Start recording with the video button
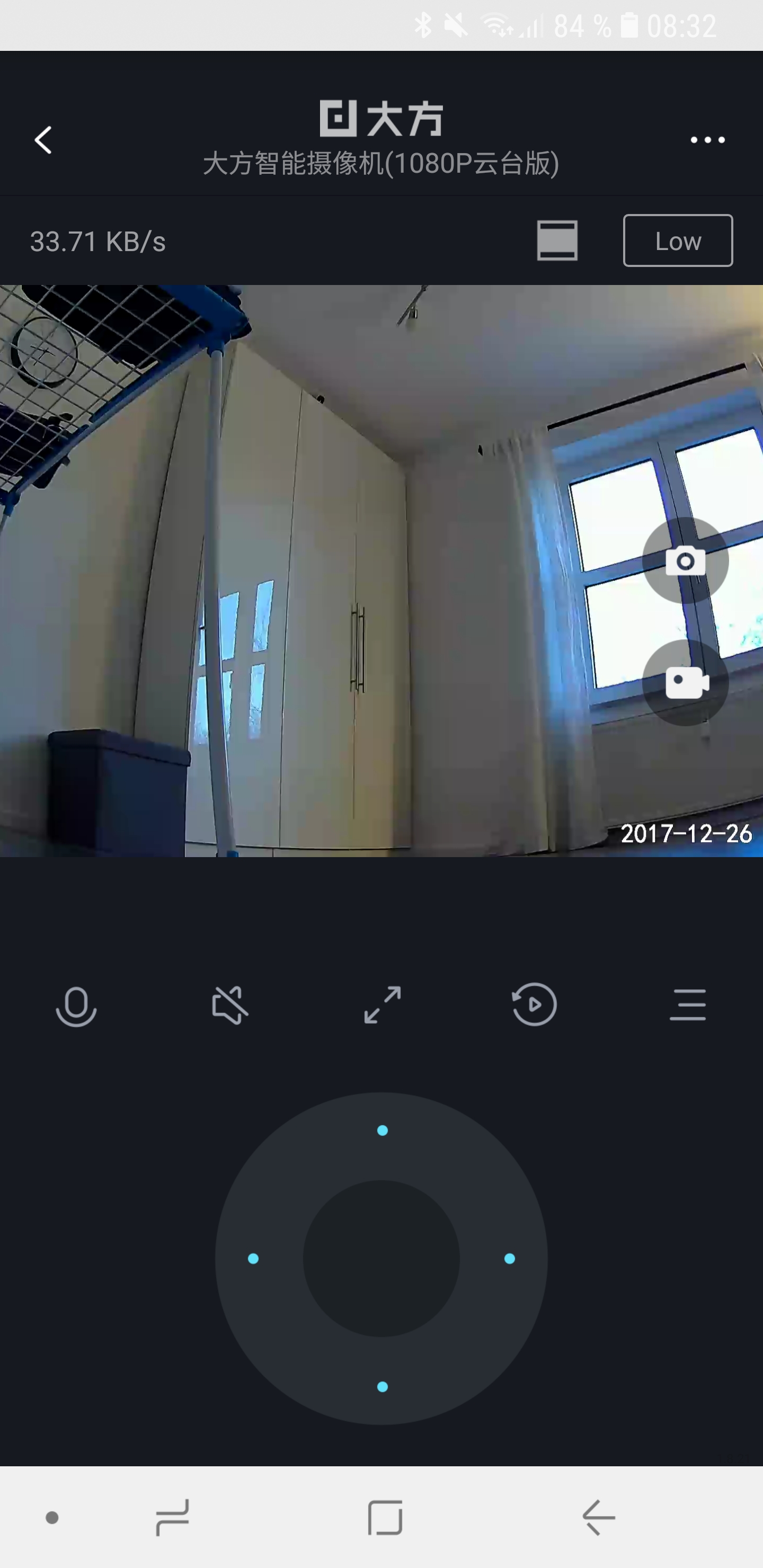763x1568 pixels. pos(685,683)
